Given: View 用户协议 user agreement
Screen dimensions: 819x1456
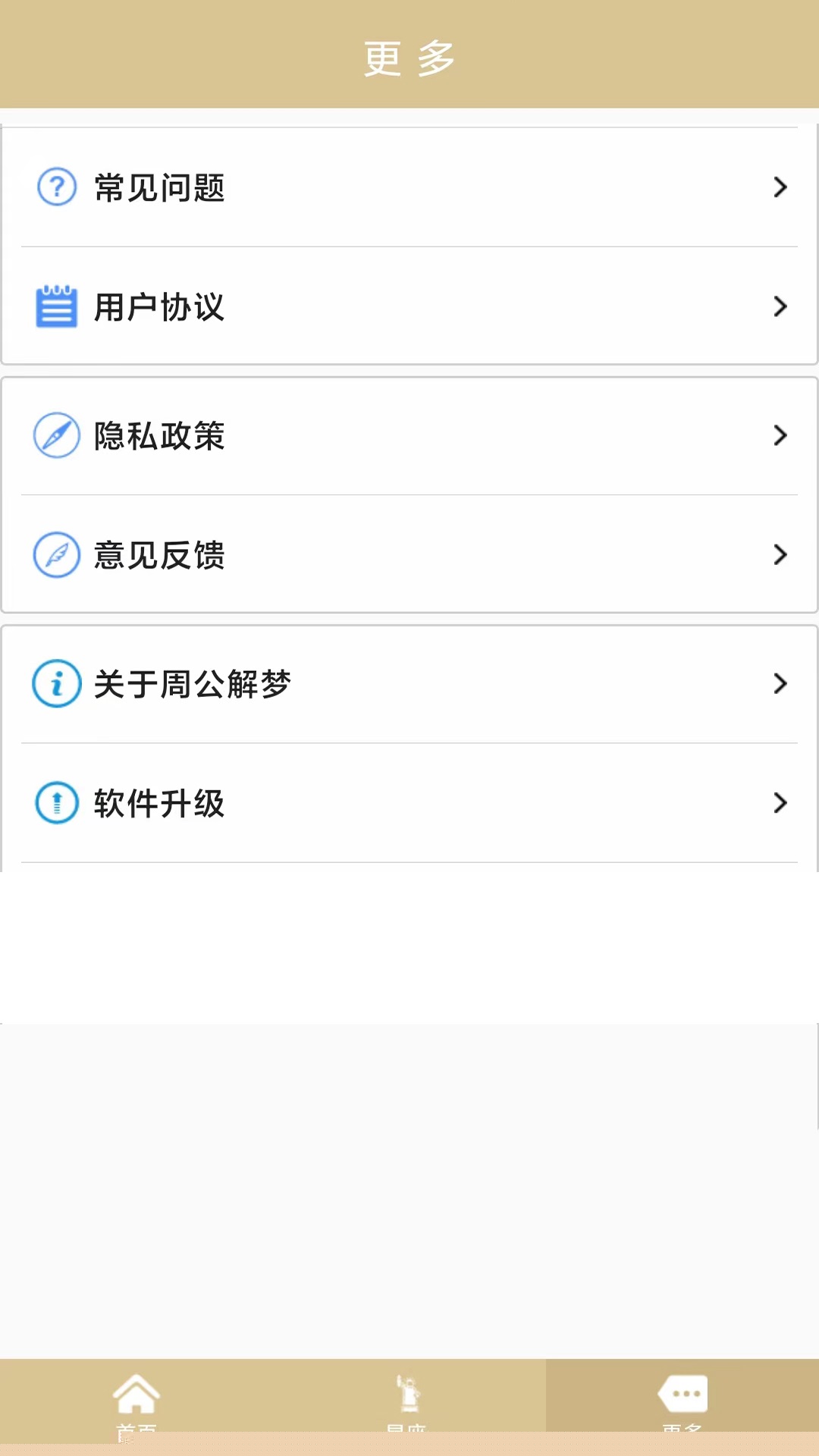Looking at the screenshot, I should [x=409, y=306].
